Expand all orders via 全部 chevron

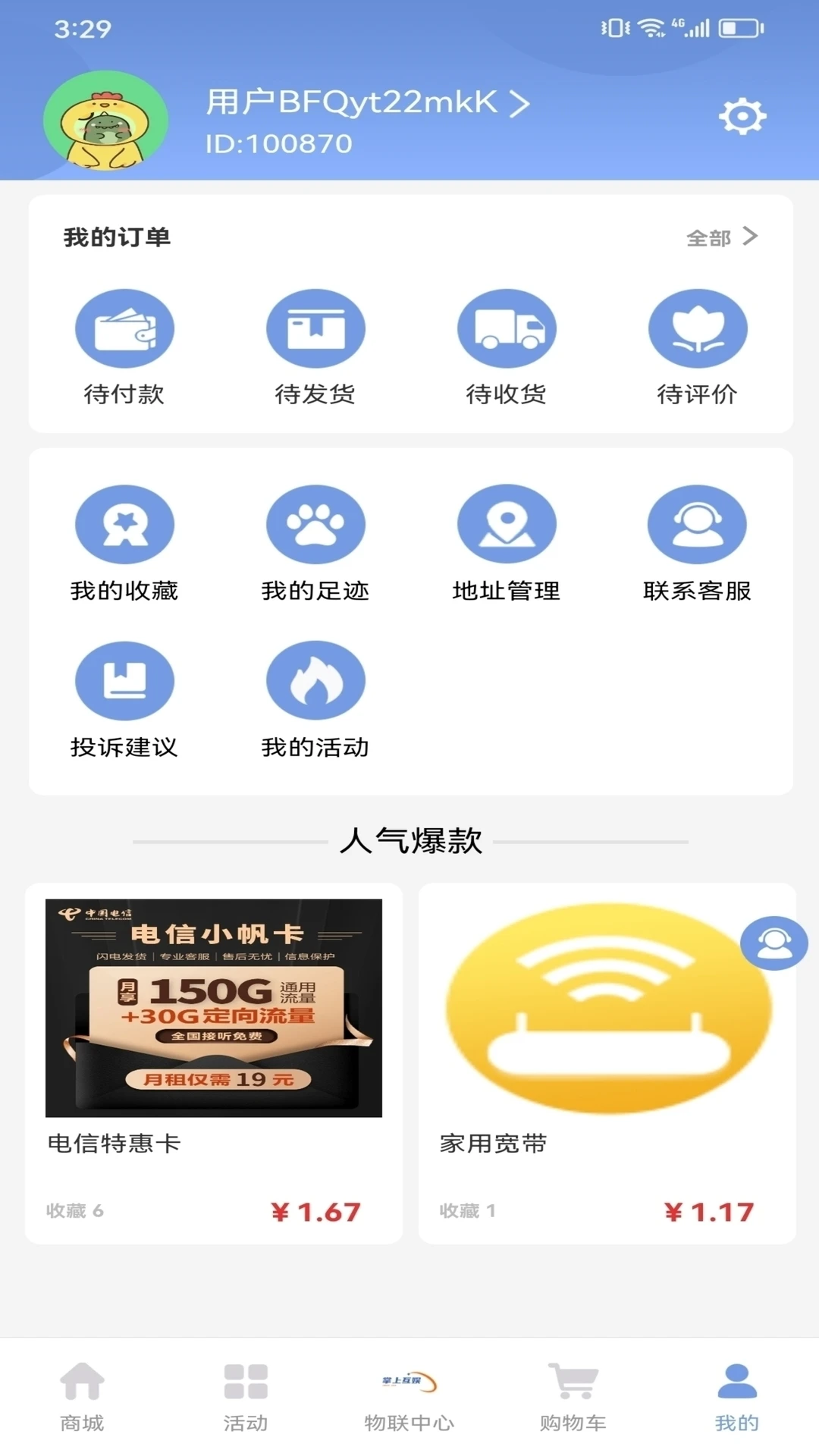pyautogui.click(x=720, y=237)
